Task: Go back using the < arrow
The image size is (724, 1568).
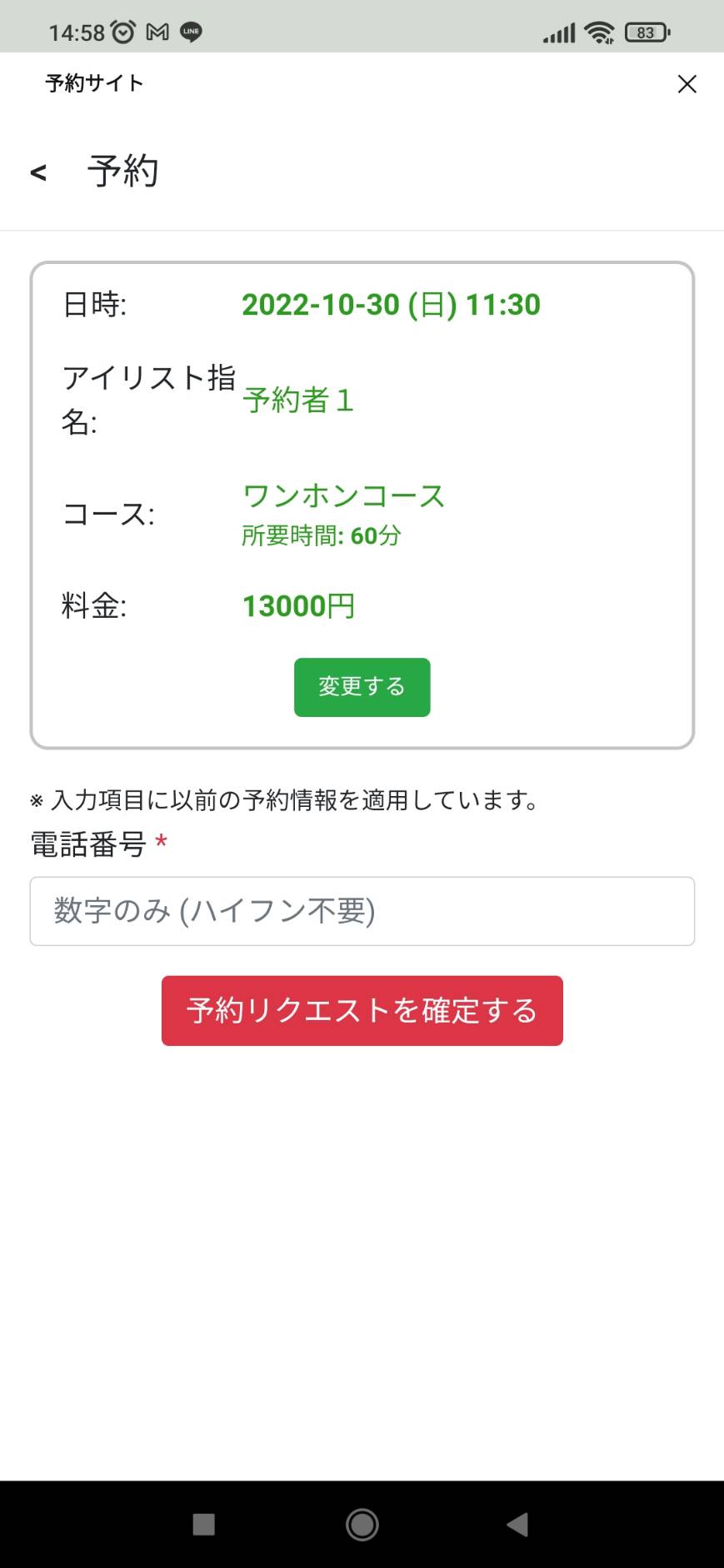Action: [38, 172]
